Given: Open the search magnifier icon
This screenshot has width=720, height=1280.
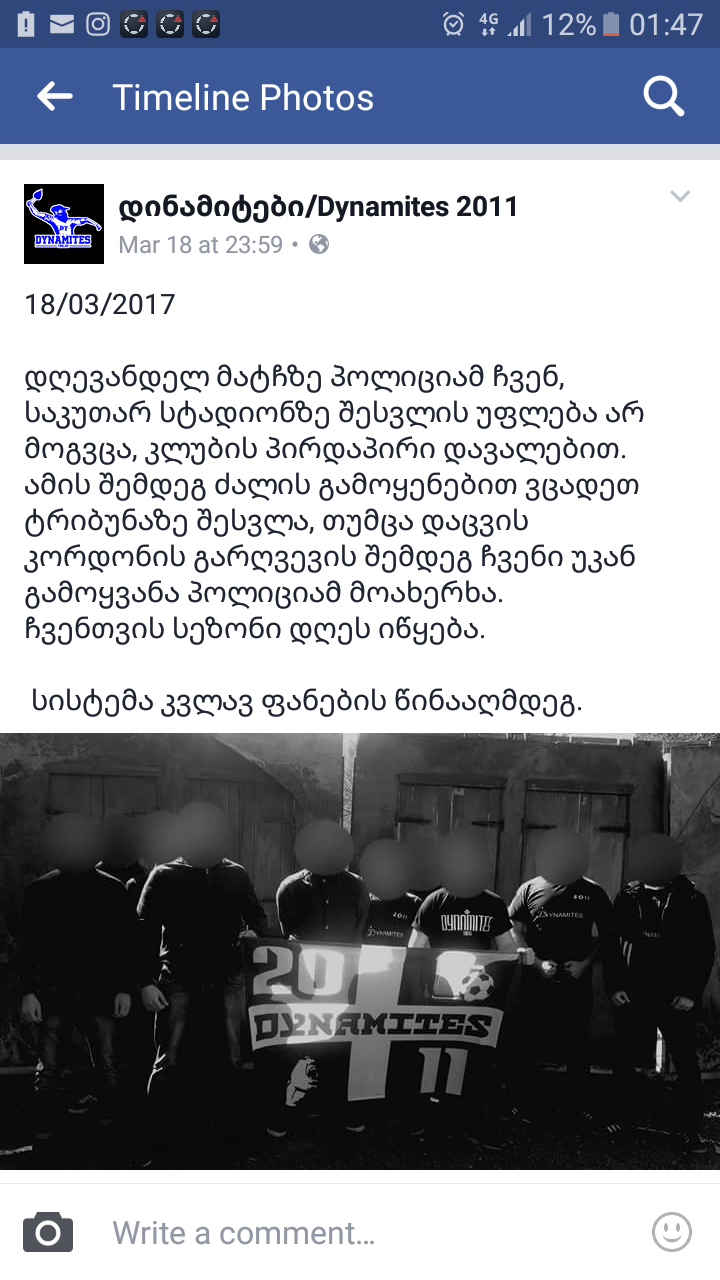Looking at the screenshot, I should pyautogui.click(x=663, y=97).
